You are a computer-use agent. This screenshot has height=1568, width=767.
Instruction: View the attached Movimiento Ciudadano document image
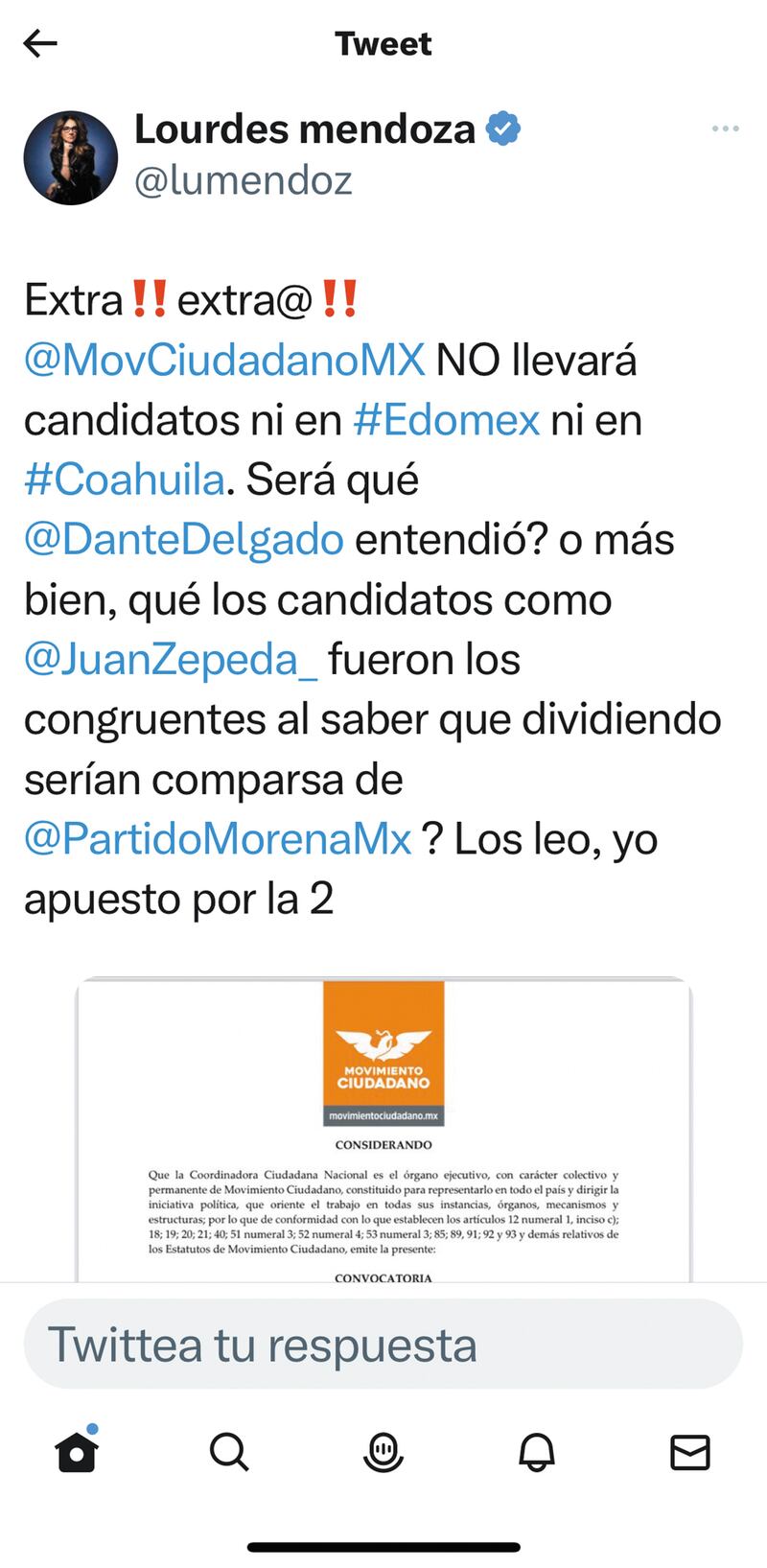coord(383,1132)
